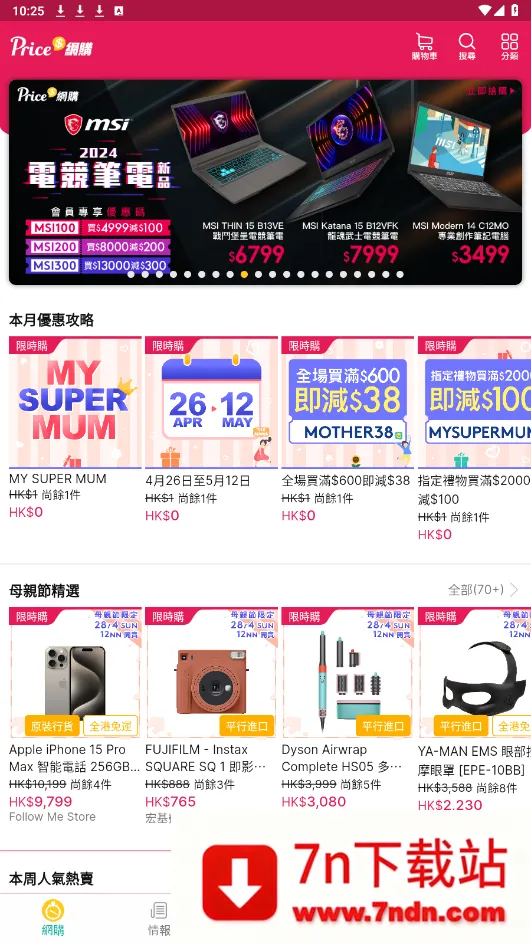This screenshot has width=531, height=944.
Task: Open the 指定禮物買滿$2000 promo card
Action: click(474, 438)
